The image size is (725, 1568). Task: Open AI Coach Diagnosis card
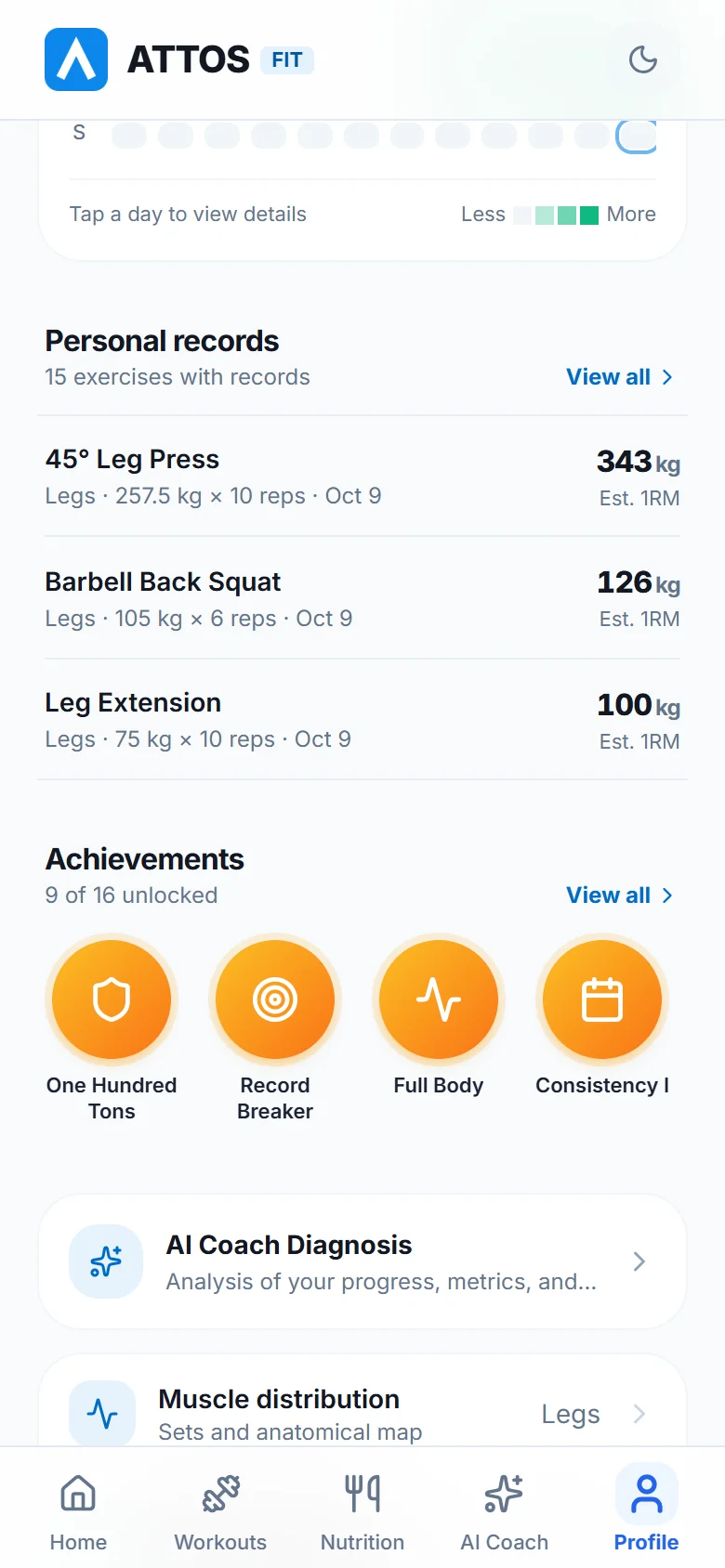(x=362, y=1261)
